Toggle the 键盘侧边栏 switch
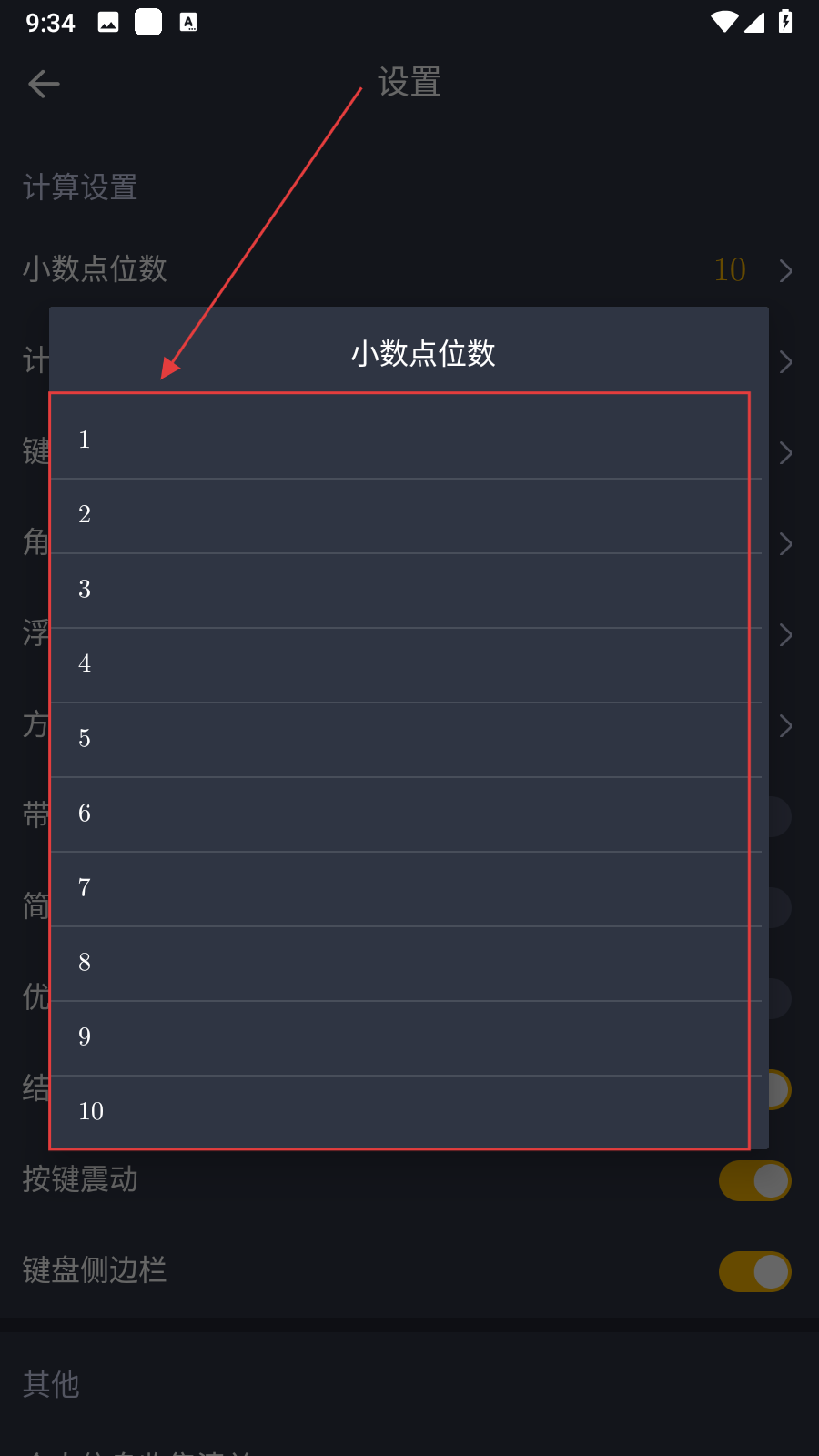This screenshot has height=1456, width=819. pyautogui.click(x=754, y=1271)
